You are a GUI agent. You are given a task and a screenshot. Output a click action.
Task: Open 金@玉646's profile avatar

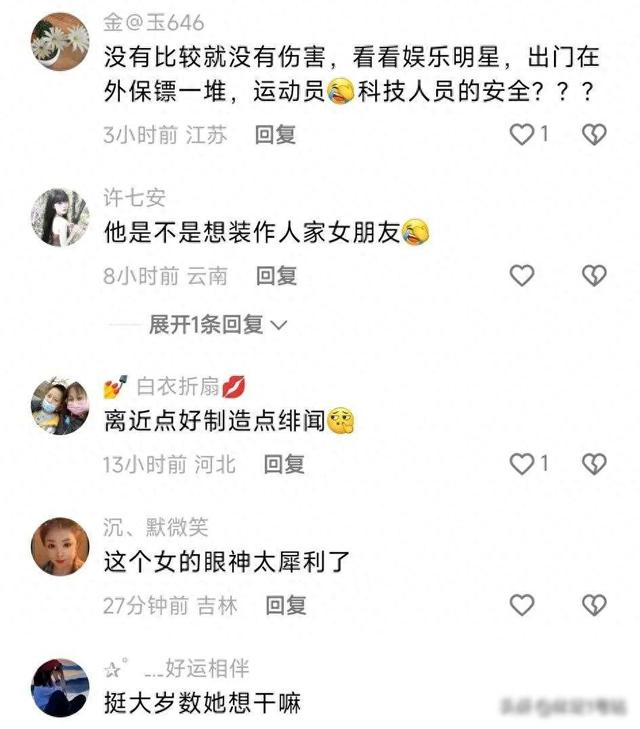click(x=60, y=42)
